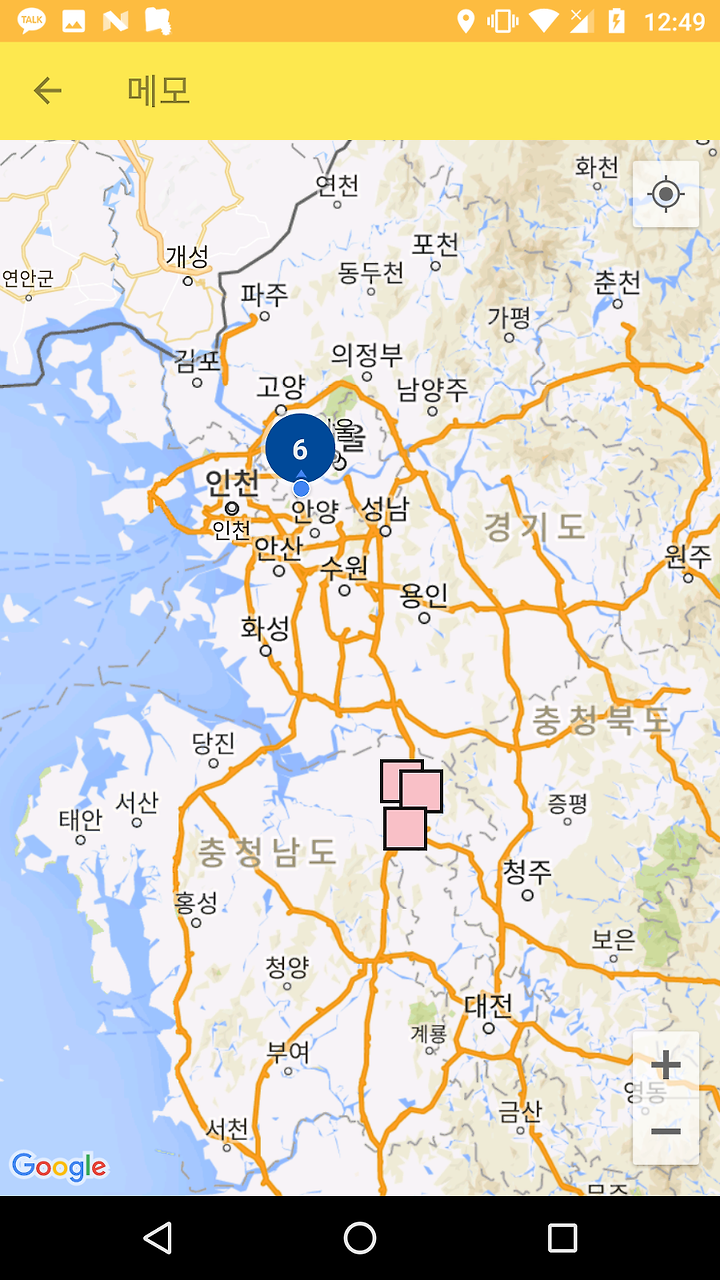This screenshot has width=720, height=1280.
Task: Center map on my location
Action: 666,194
